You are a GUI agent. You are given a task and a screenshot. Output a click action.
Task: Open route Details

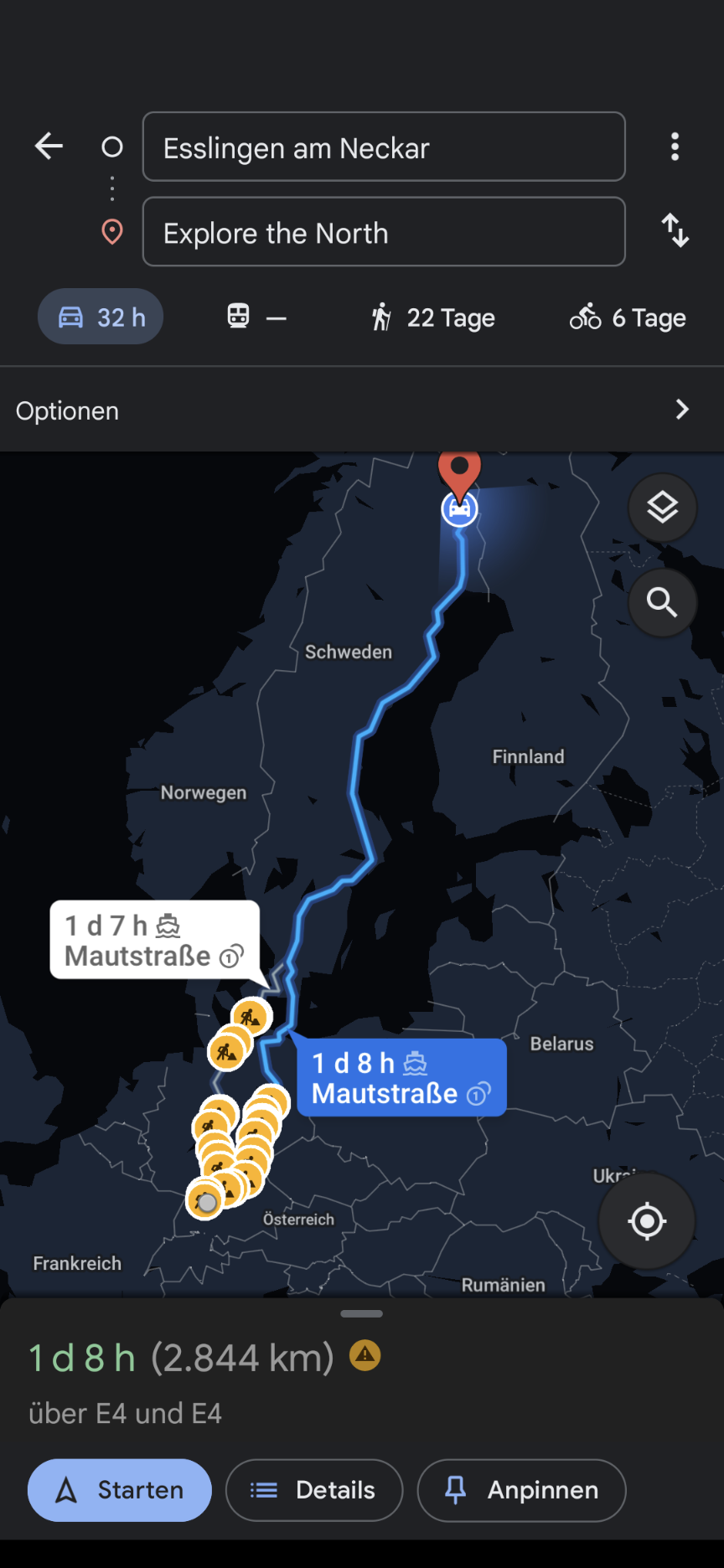(x=314, y=1490)
